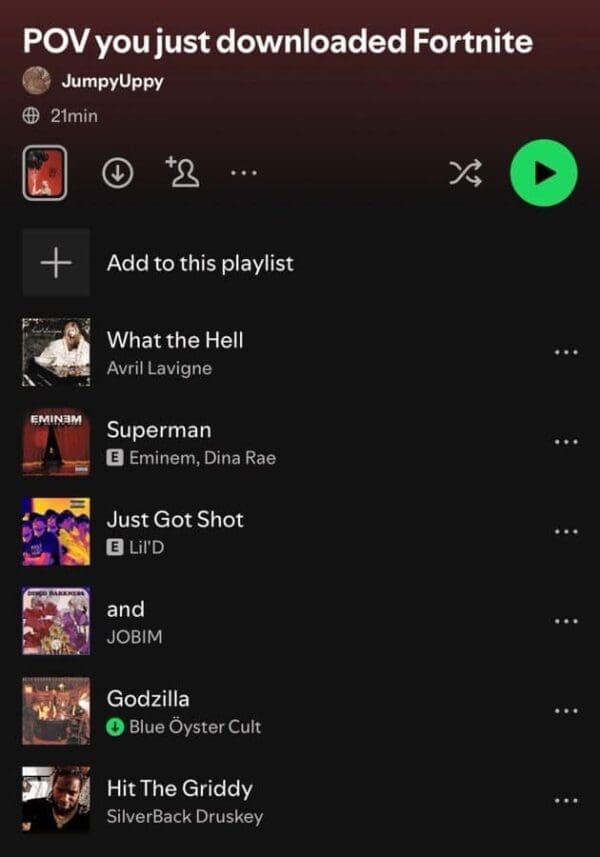Viewport: 600px width, 857px height.
Task: Open more options for Superman
Action: [565, 442]
